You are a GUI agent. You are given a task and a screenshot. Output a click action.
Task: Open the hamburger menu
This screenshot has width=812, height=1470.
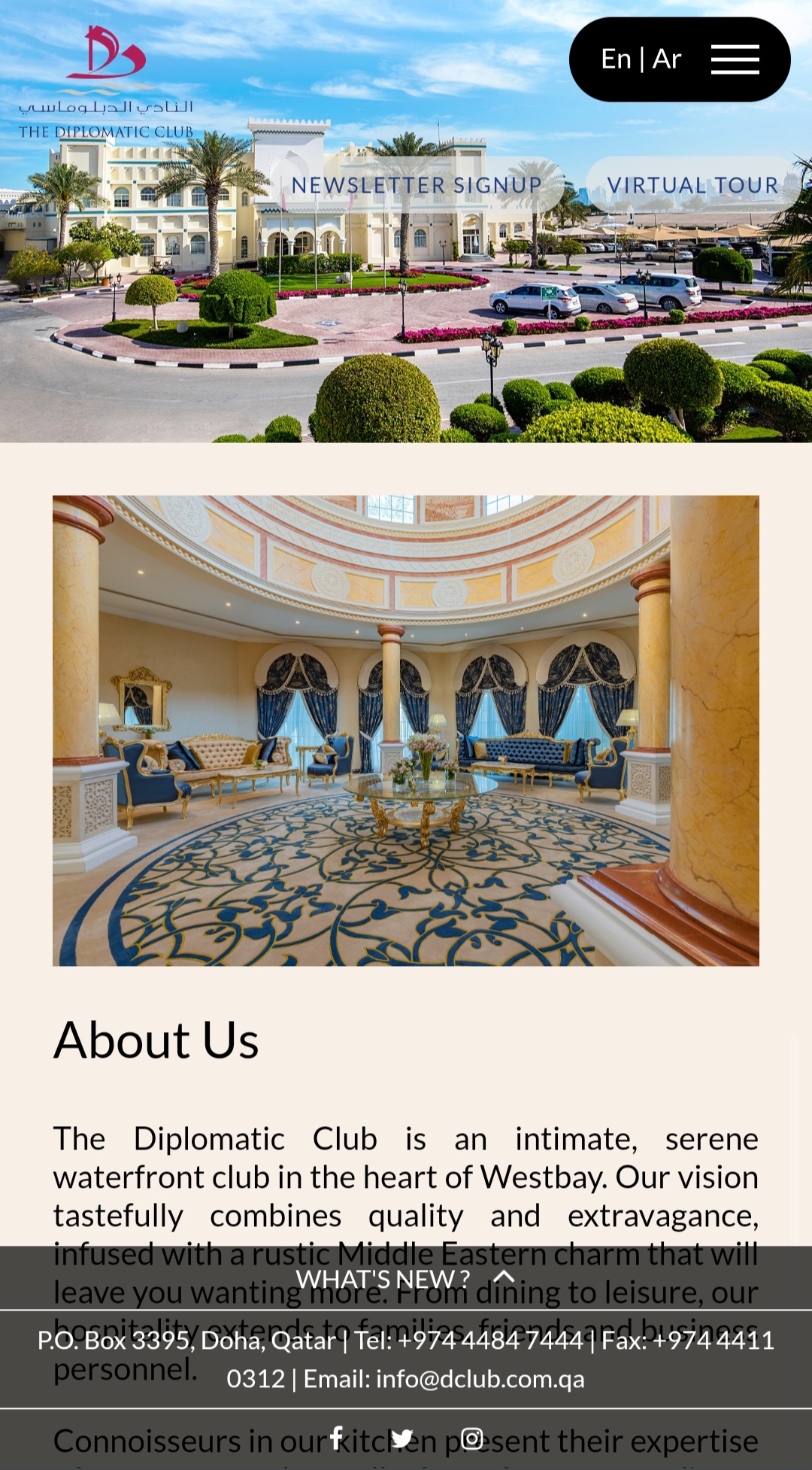[x=735, y=59]
